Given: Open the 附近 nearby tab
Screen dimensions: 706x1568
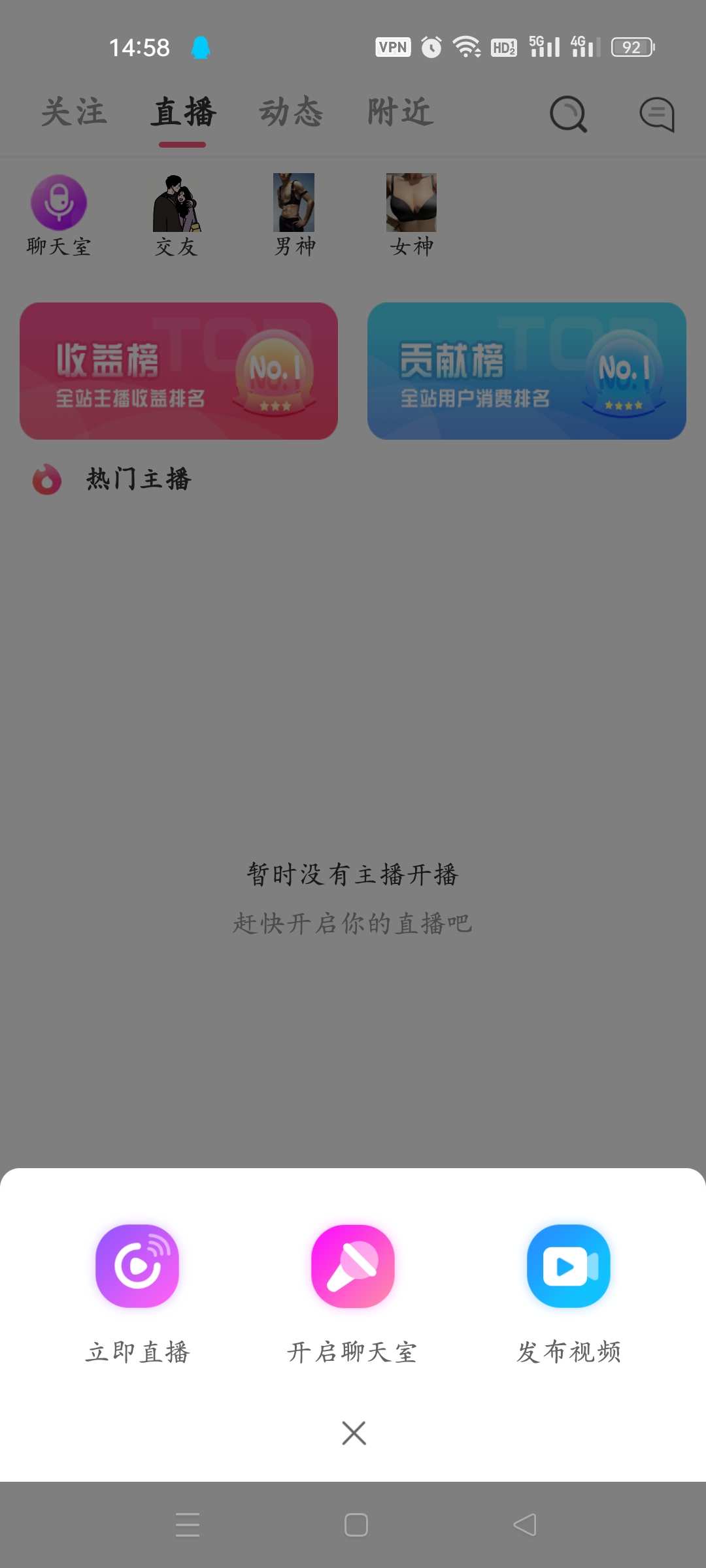Looking at the screenshot, I should tap(399, 111).
